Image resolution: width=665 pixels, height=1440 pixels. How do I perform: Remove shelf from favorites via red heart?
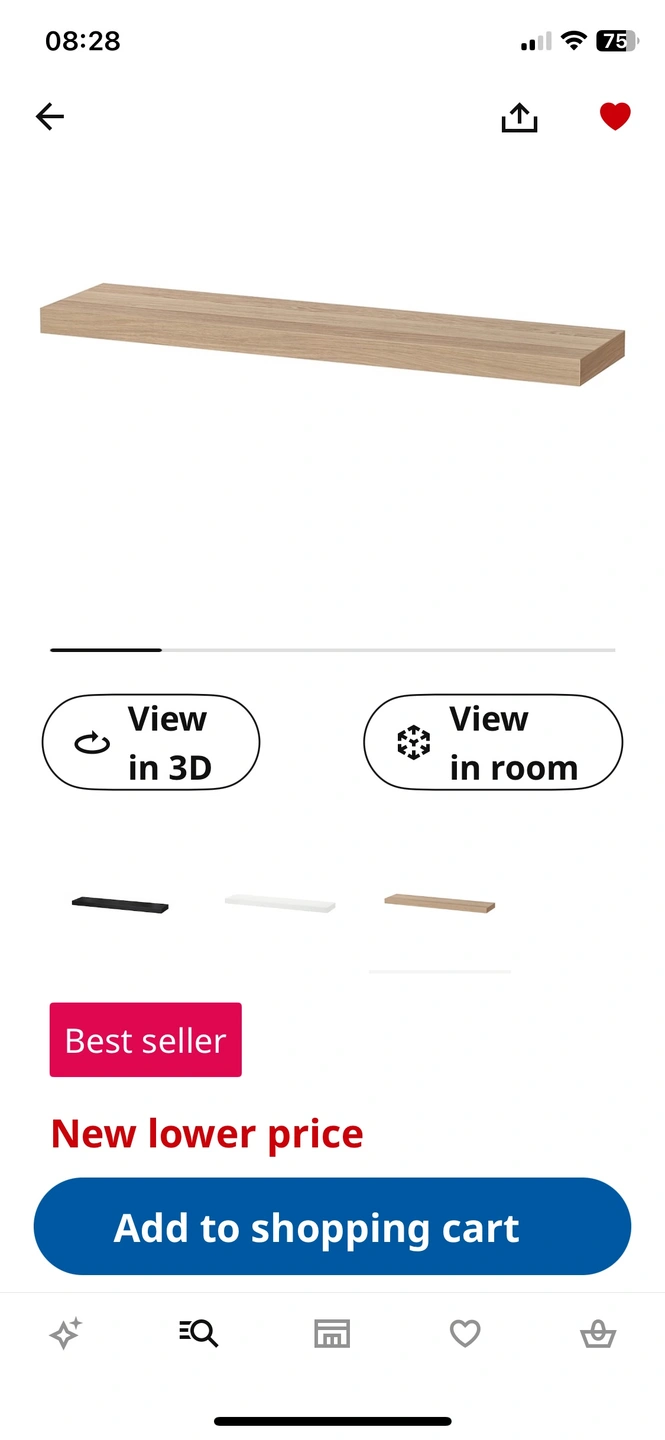(615, 117)
